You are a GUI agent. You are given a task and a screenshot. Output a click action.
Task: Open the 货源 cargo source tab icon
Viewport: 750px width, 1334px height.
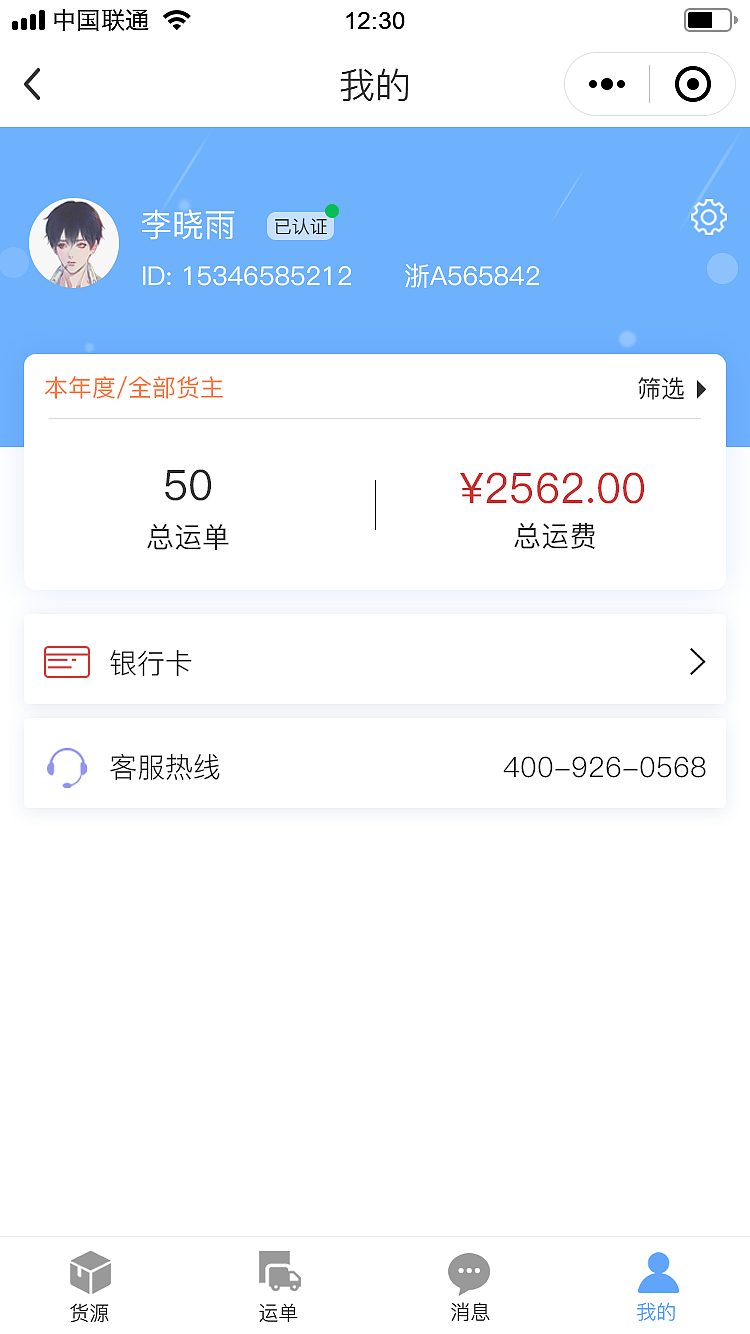(90, 1270)
